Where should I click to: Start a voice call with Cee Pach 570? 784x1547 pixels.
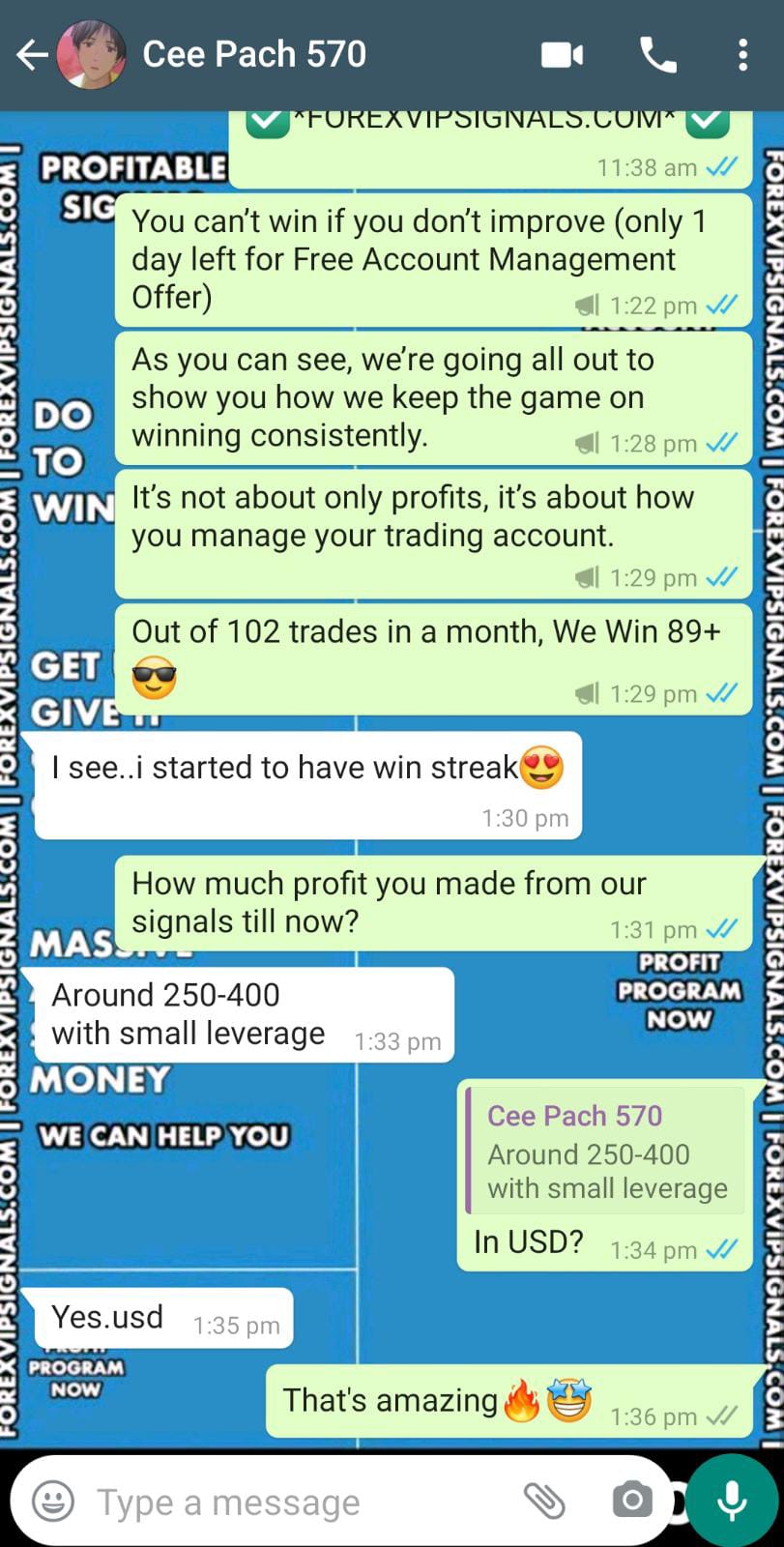point(658,55)
